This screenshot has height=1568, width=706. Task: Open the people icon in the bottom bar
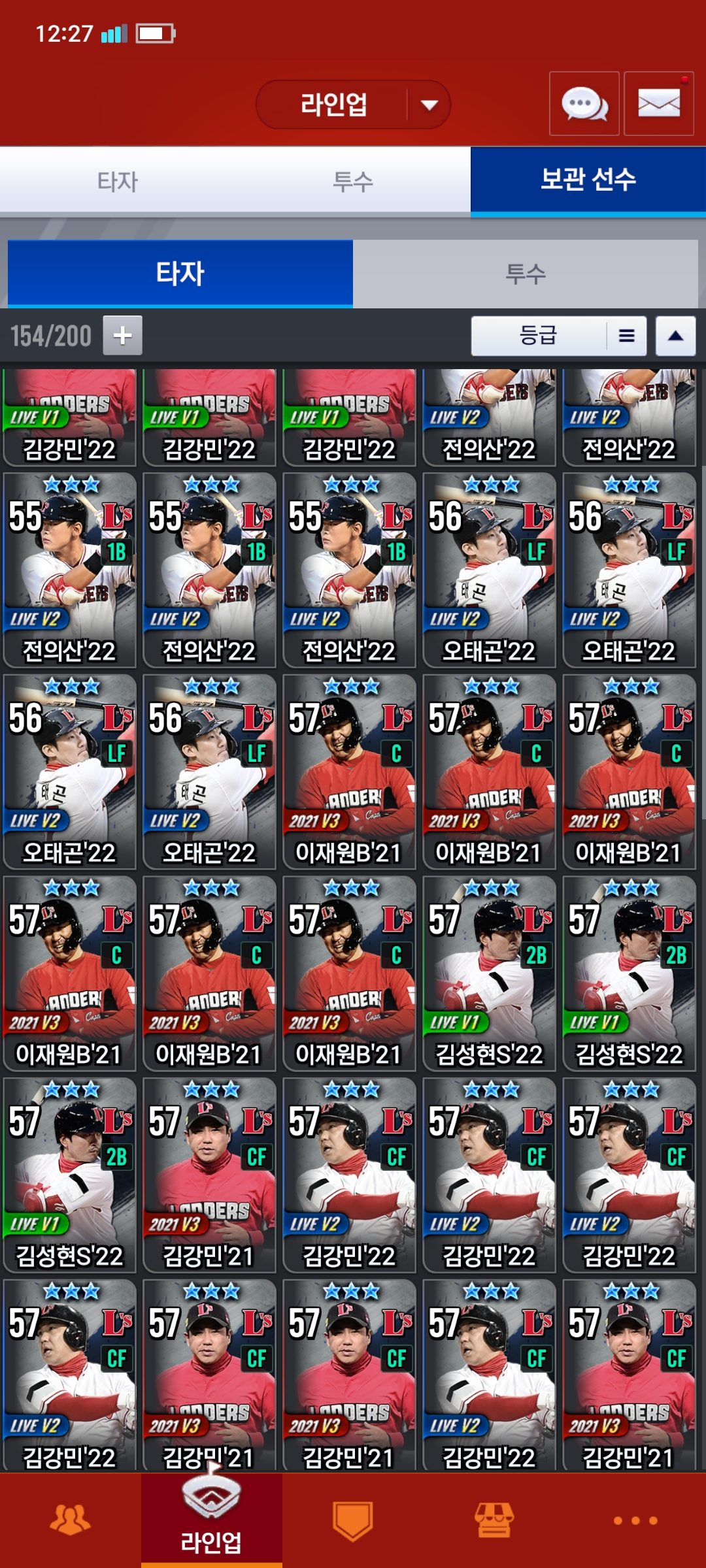pos(70,1520)
